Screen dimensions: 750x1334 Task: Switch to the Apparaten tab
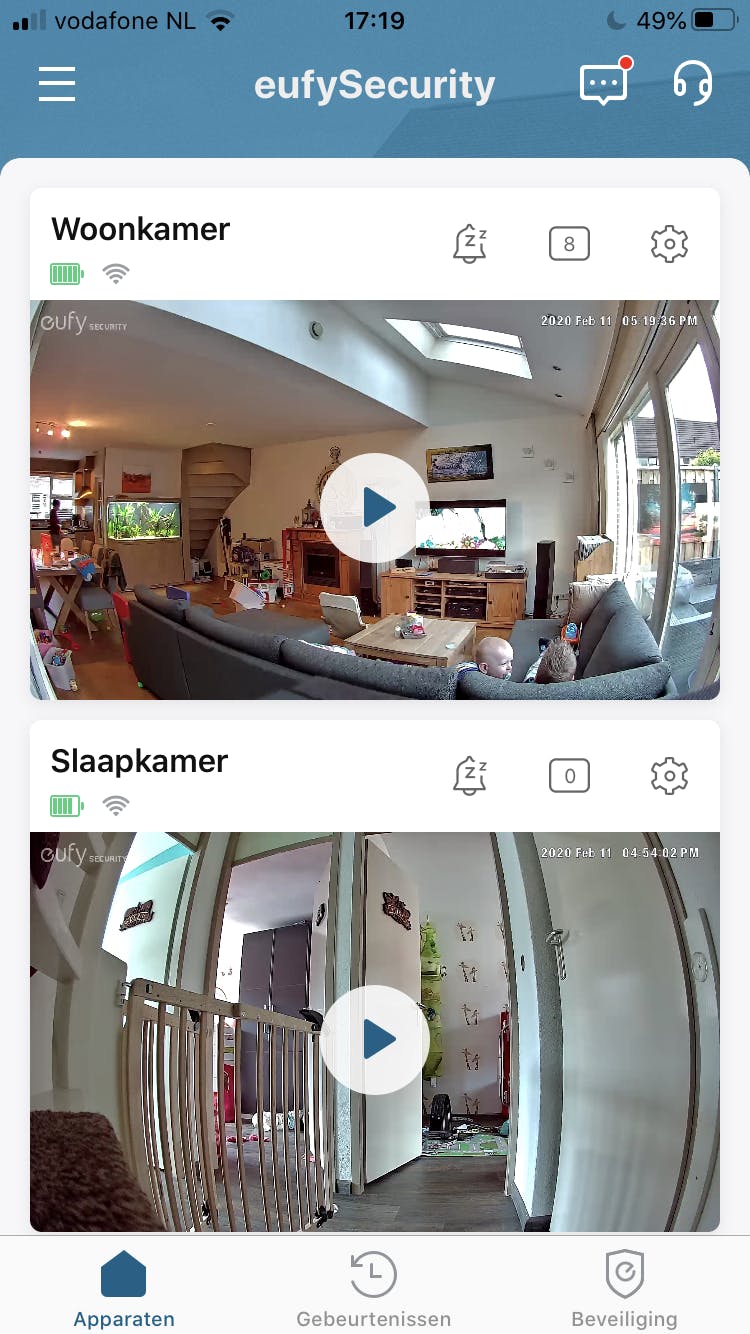124,1290
